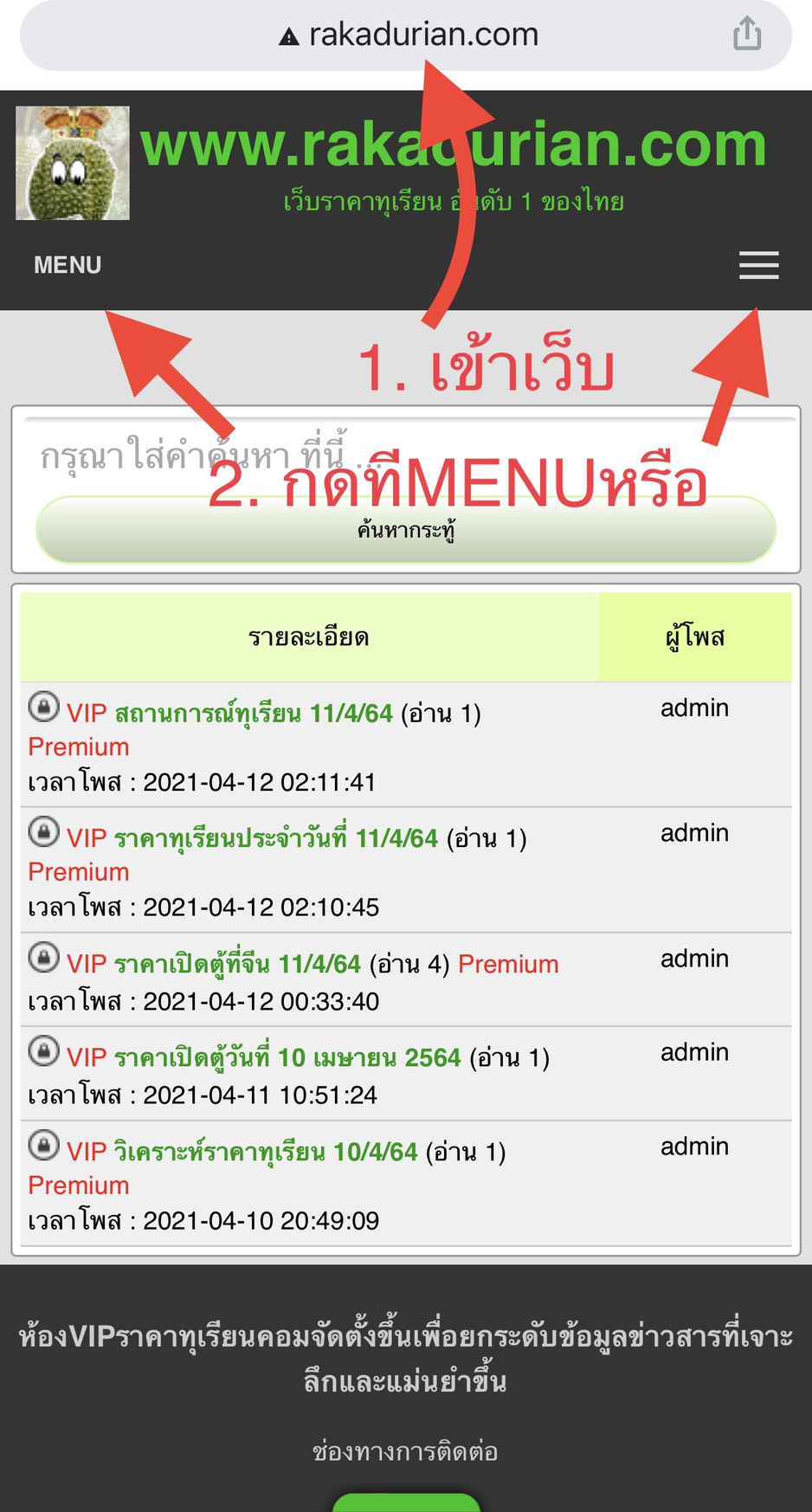Tap the MENU label in the nav bar

coord(68,265)
